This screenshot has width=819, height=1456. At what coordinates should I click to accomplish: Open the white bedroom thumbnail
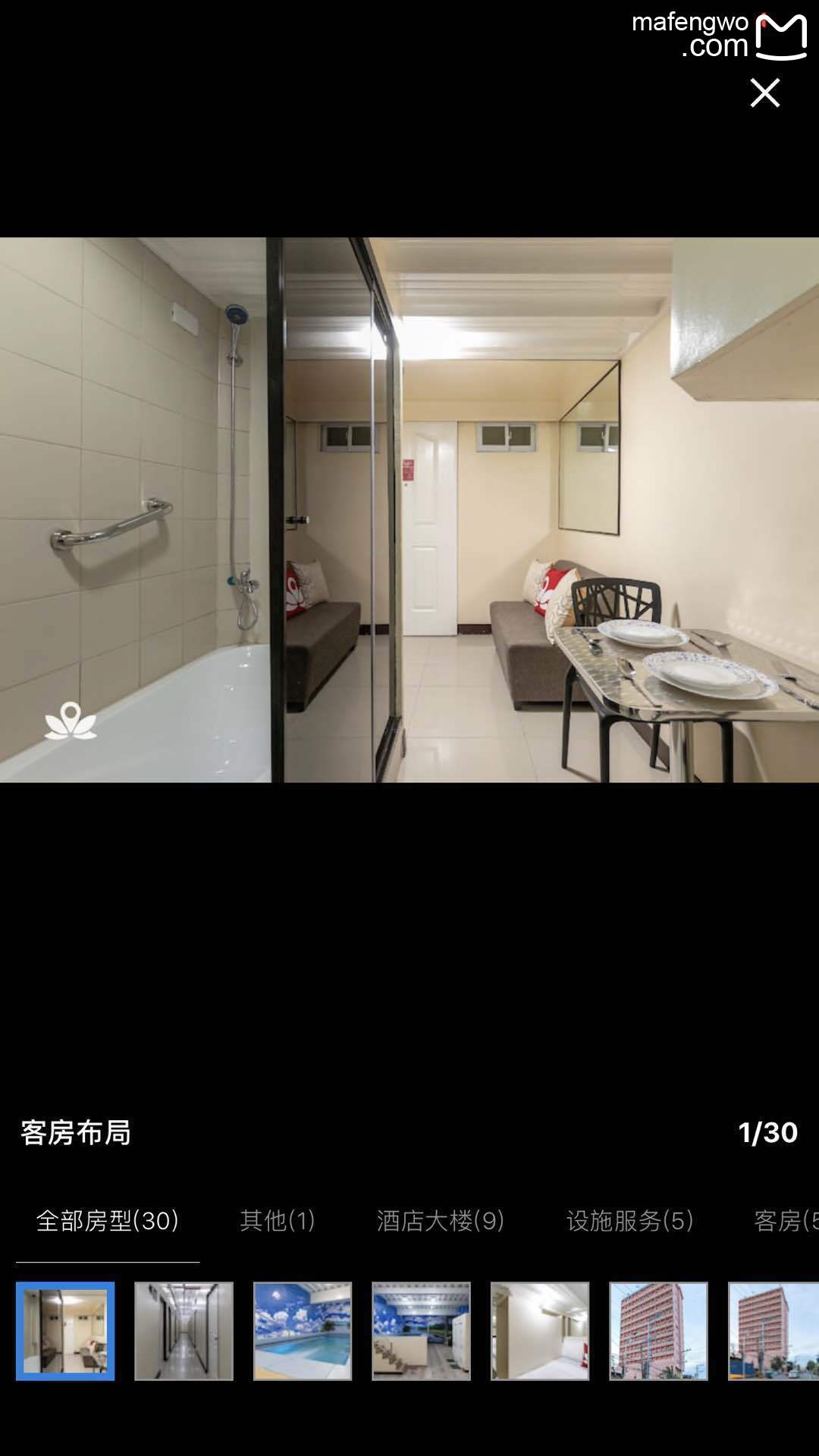[540, 1331]
